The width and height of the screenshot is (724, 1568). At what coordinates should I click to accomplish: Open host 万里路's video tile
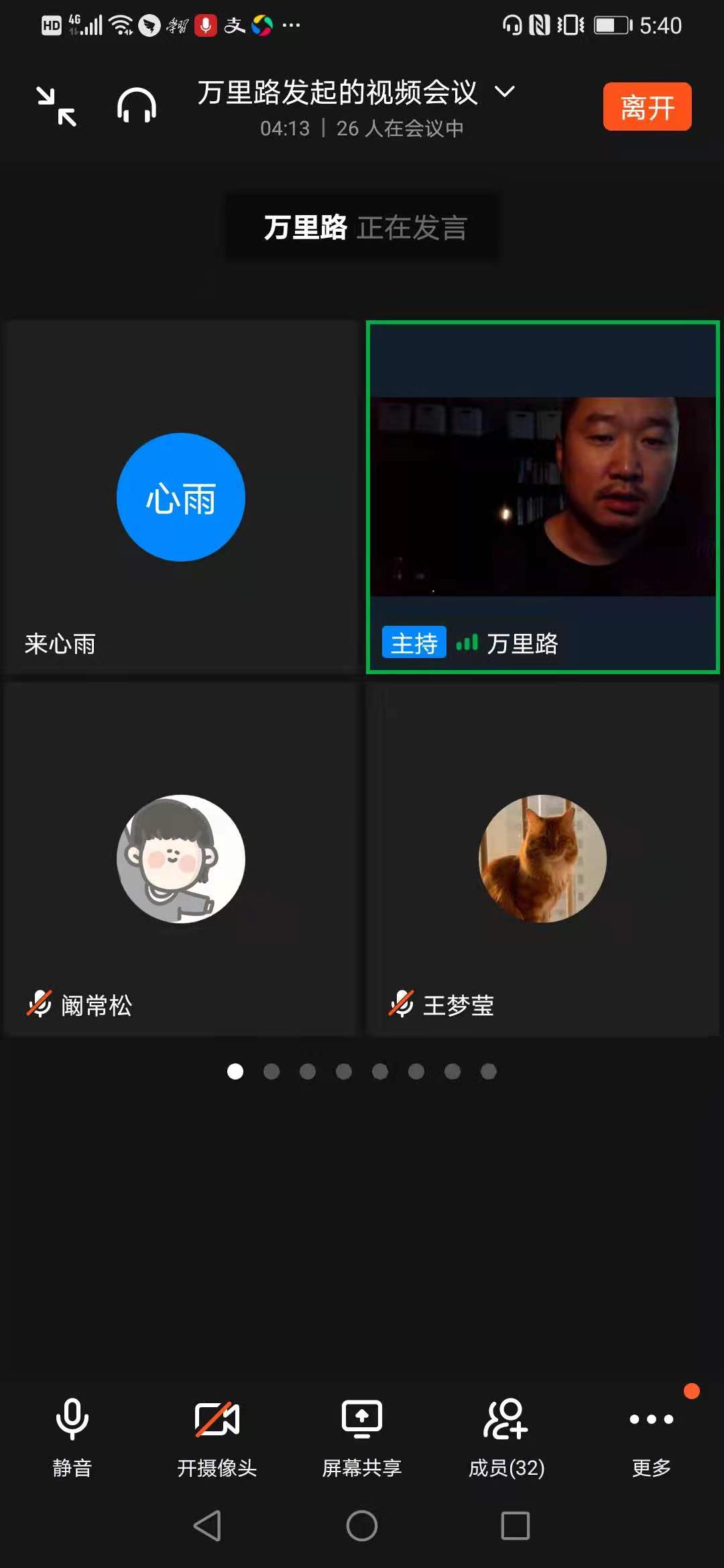point(543,497)
